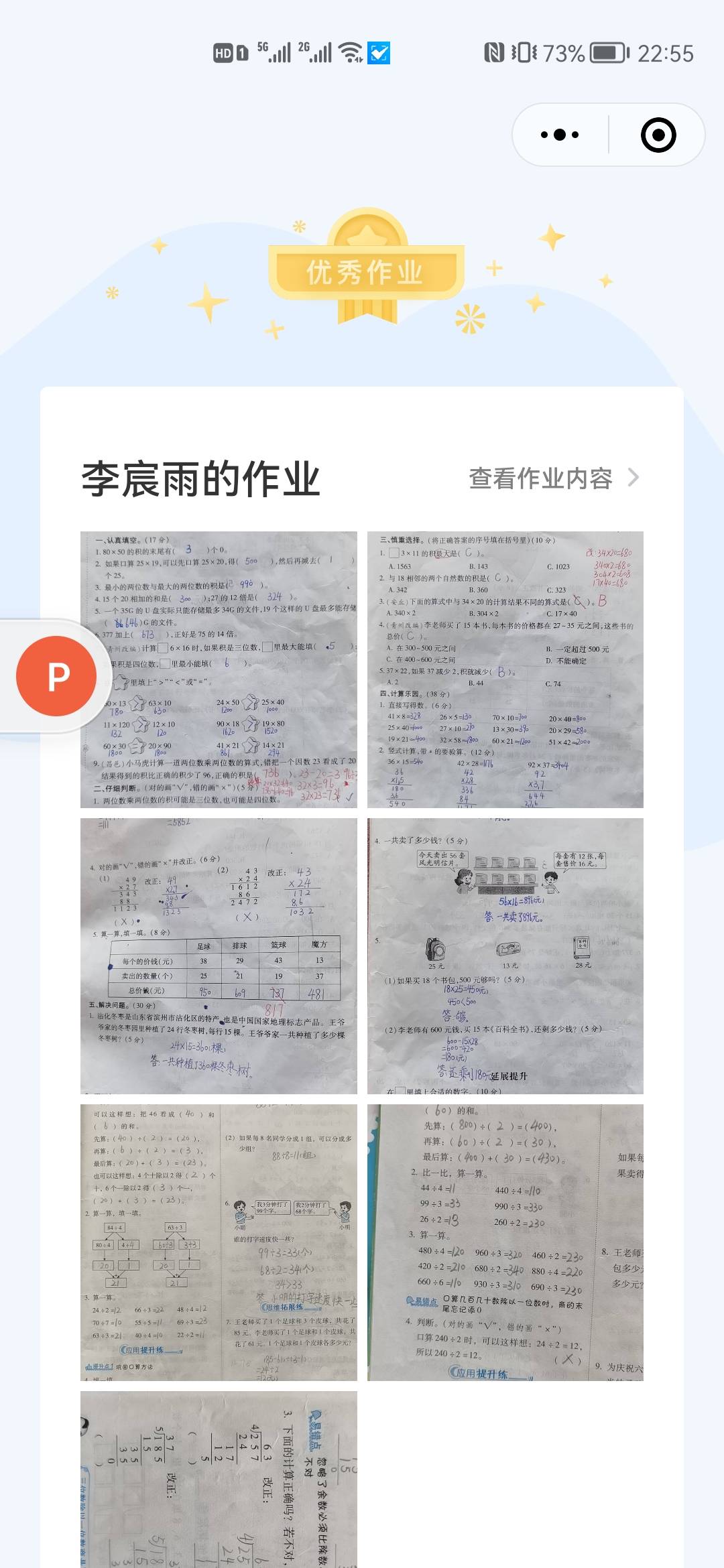Expand homework details via the right chevron
Screen dimensions: 724x1568
coord(634,478)
